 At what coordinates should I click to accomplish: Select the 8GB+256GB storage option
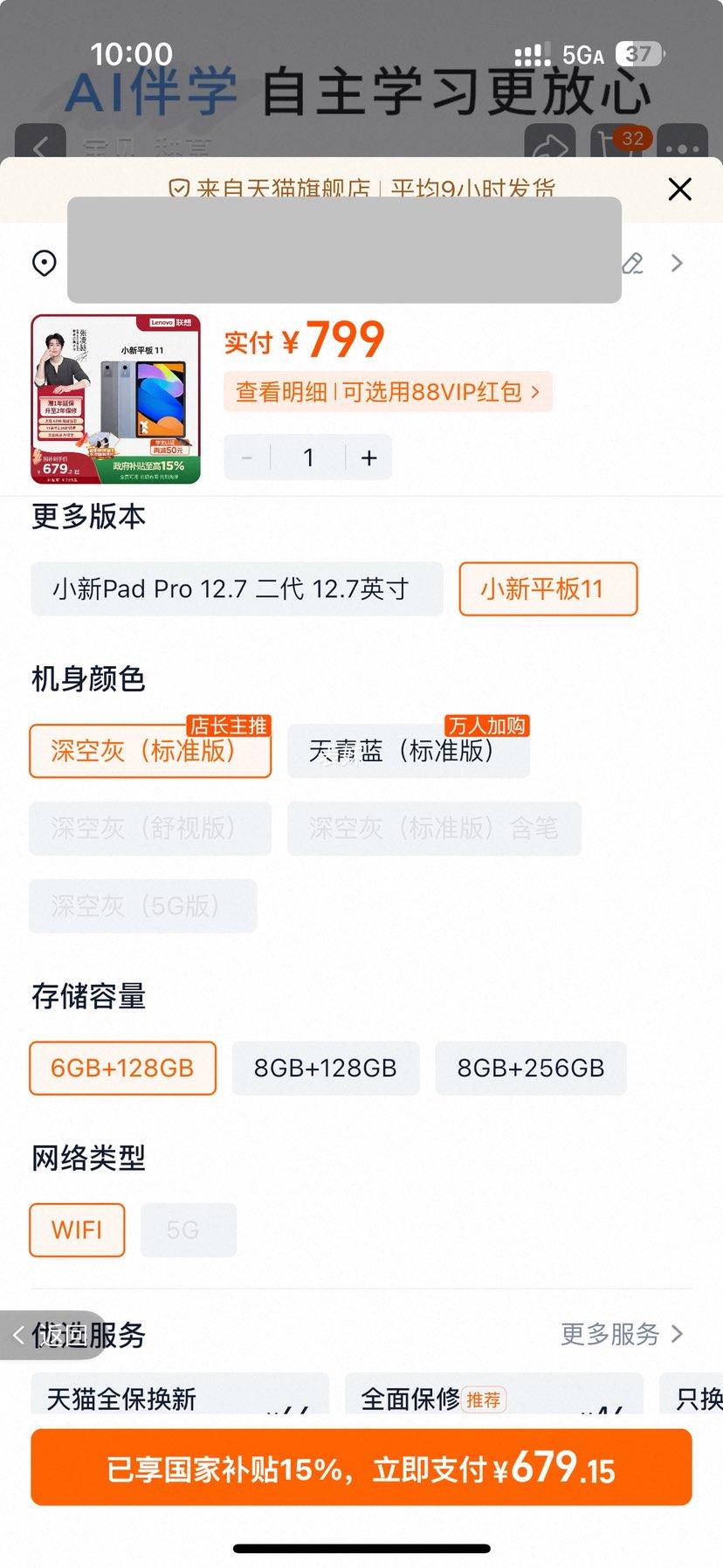point(530,1068)
